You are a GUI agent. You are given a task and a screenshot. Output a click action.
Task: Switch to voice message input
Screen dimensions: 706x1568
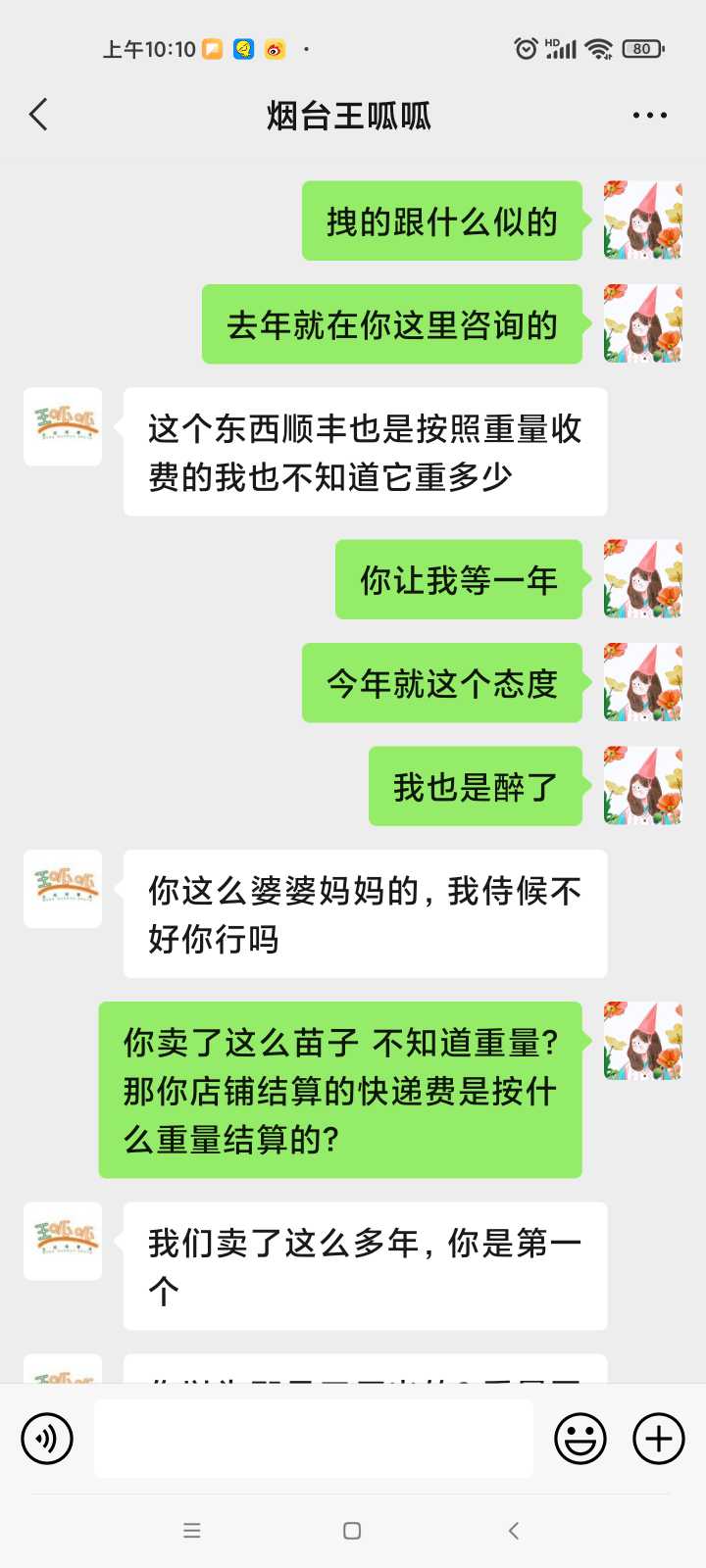pyautogui.click(x=47, y=1439)
